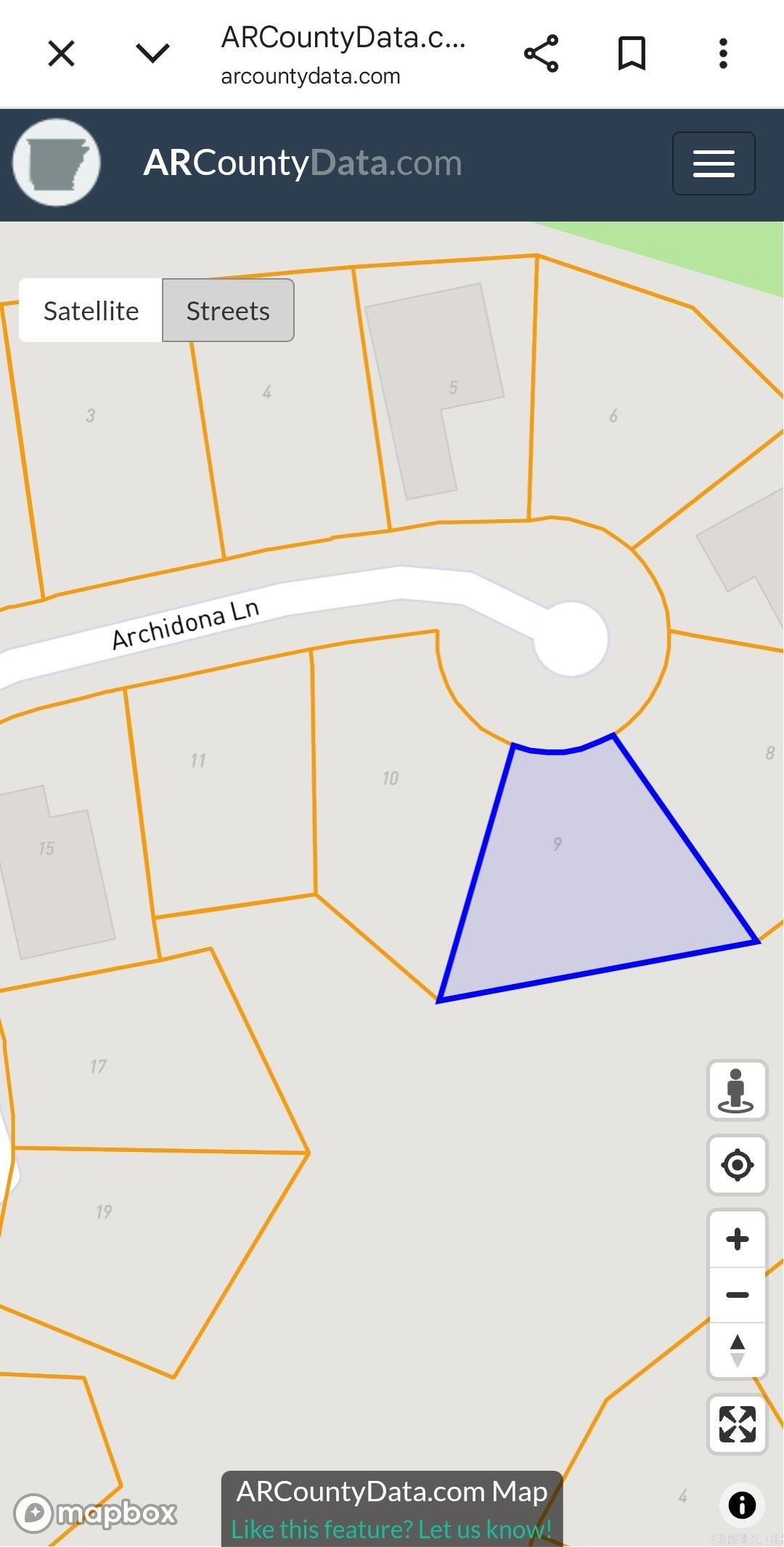Tap 'Like this feature? Let us know!' link
Image resolution: width=784 pixels, height=1547 pixels.
point(391,1529)
